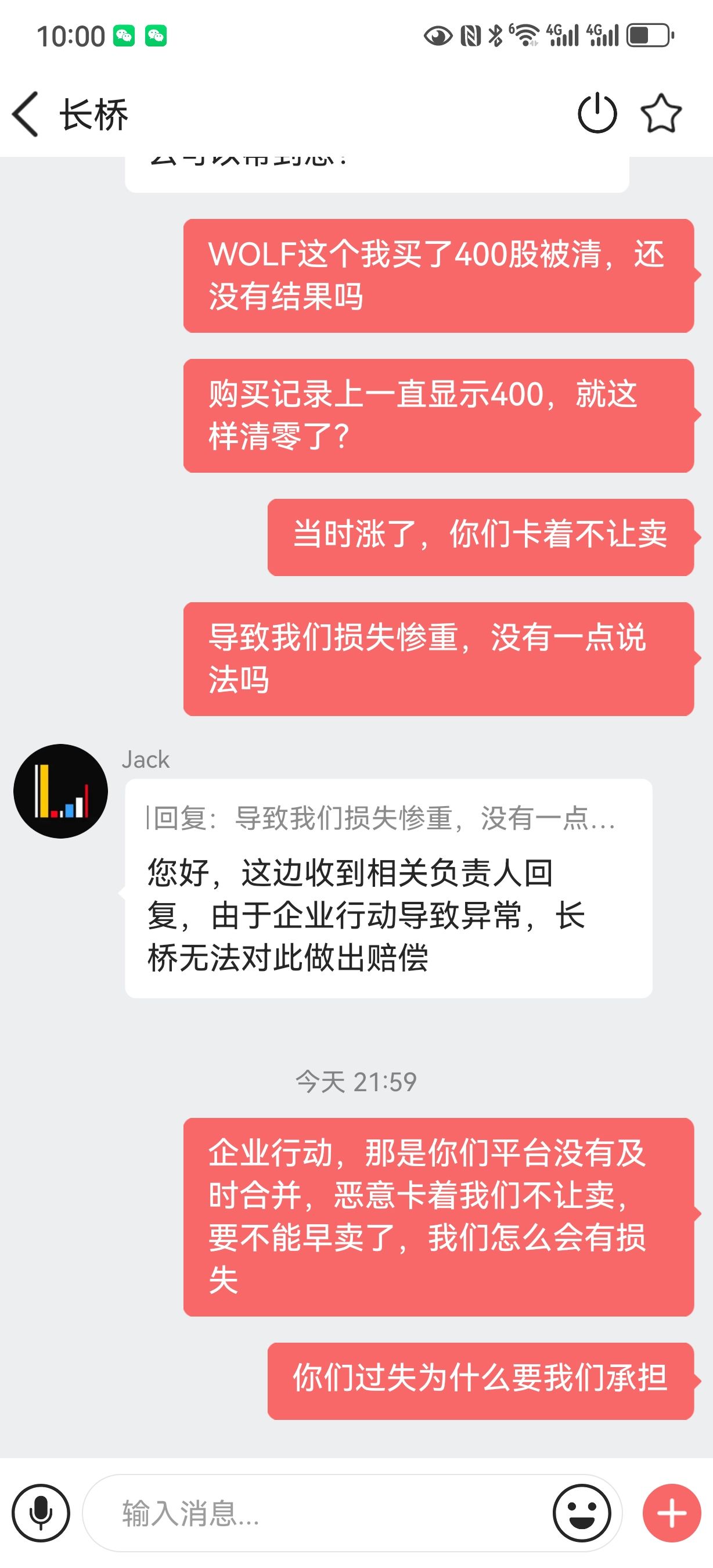Focus the 输入消息 text field
The height and width of the screenshot is (1568, 713).
coord(316,1513)
